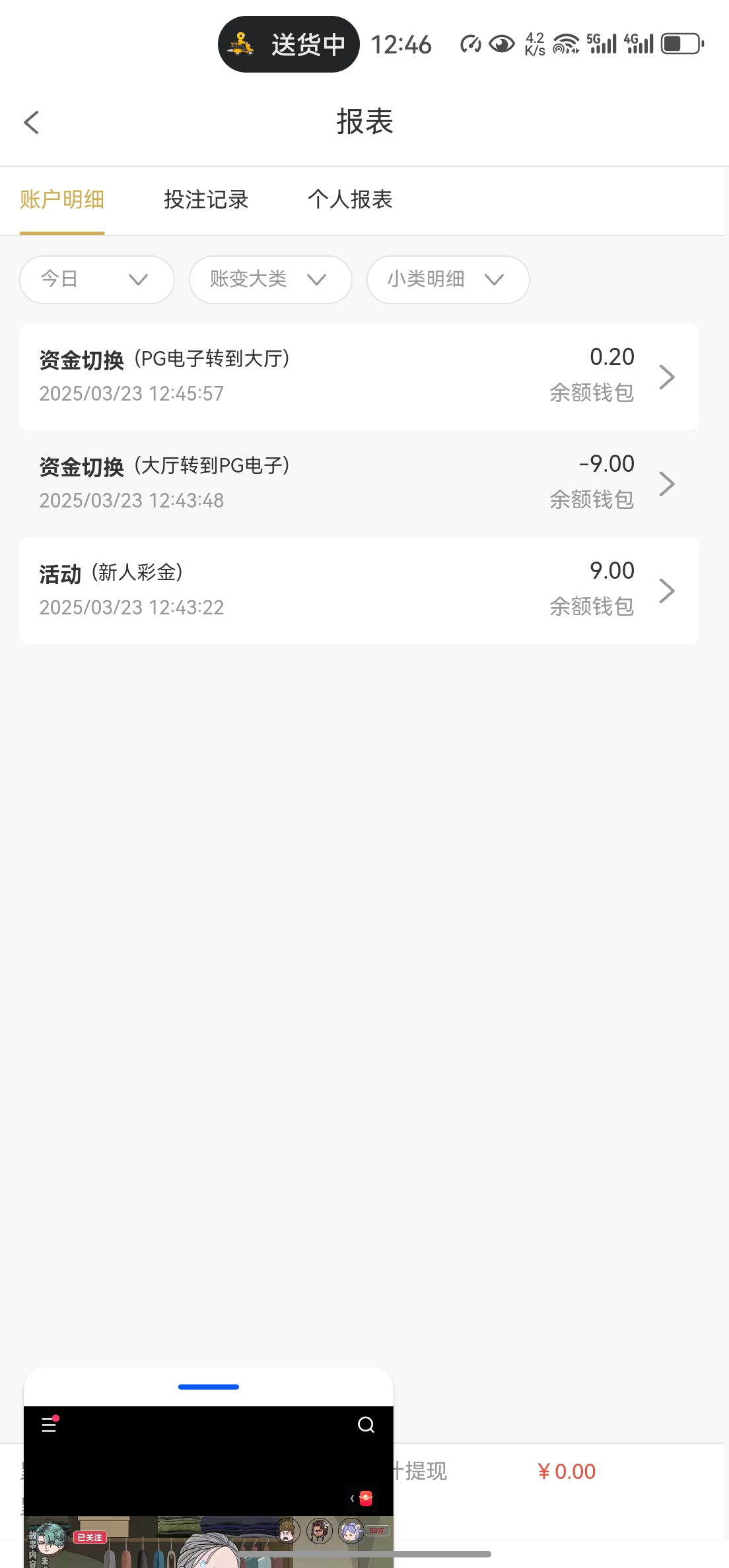The height and width of the screenshot is (1568, 729).
Task: Tap the first circular viewer avatar in the overlay
Action: [287, 1531]
